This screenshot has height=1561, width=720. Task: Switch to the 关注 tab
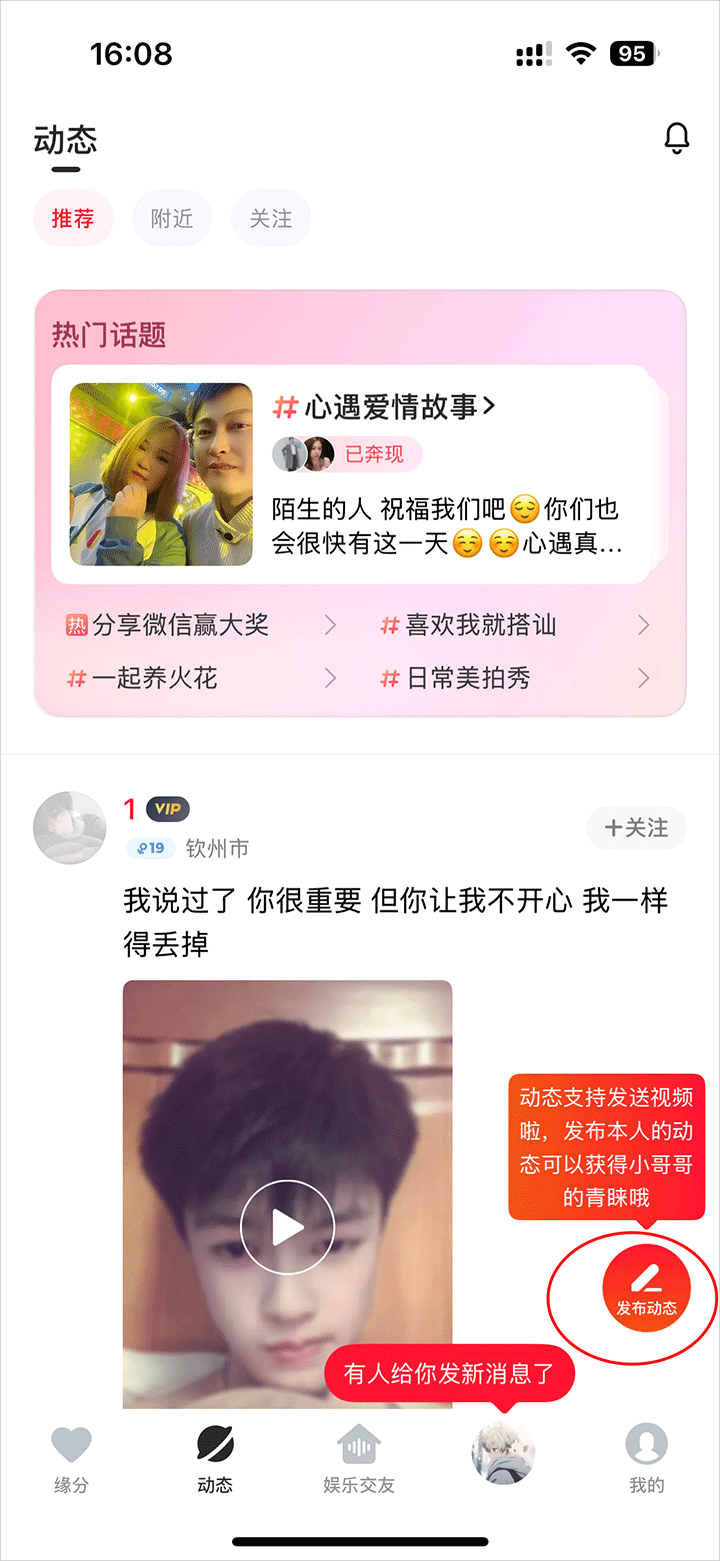pyautogui.click(x=270, y=218)
